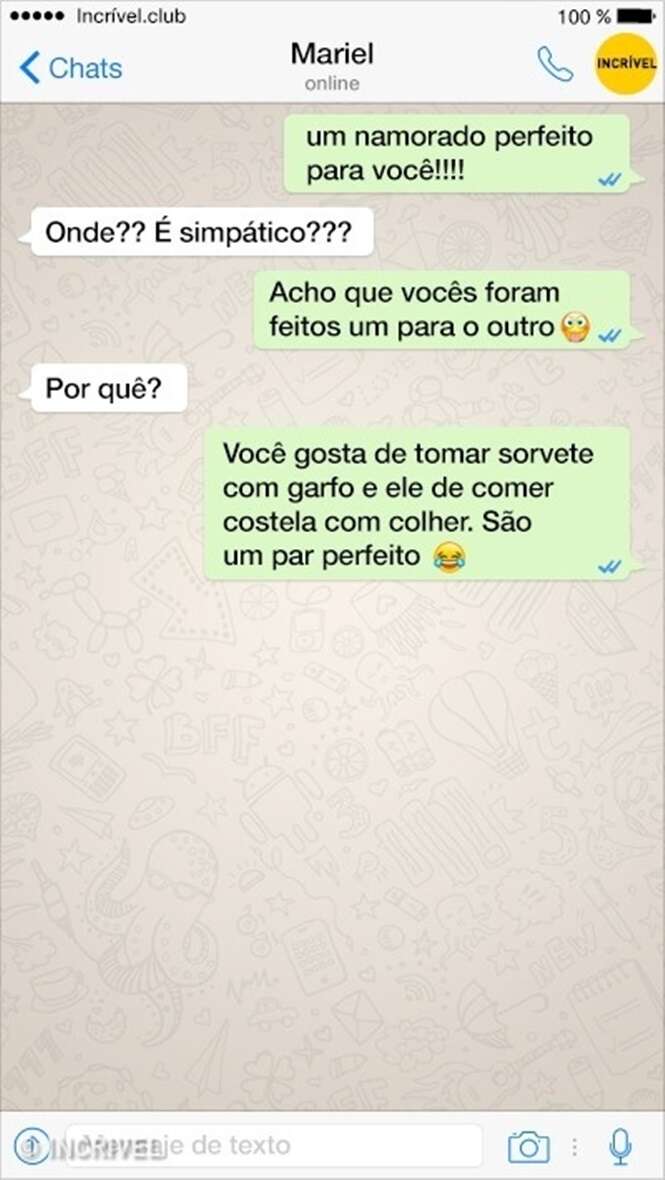Start a voice call with Mariel
Viewport: 665px width, 1180px height.
554,64
